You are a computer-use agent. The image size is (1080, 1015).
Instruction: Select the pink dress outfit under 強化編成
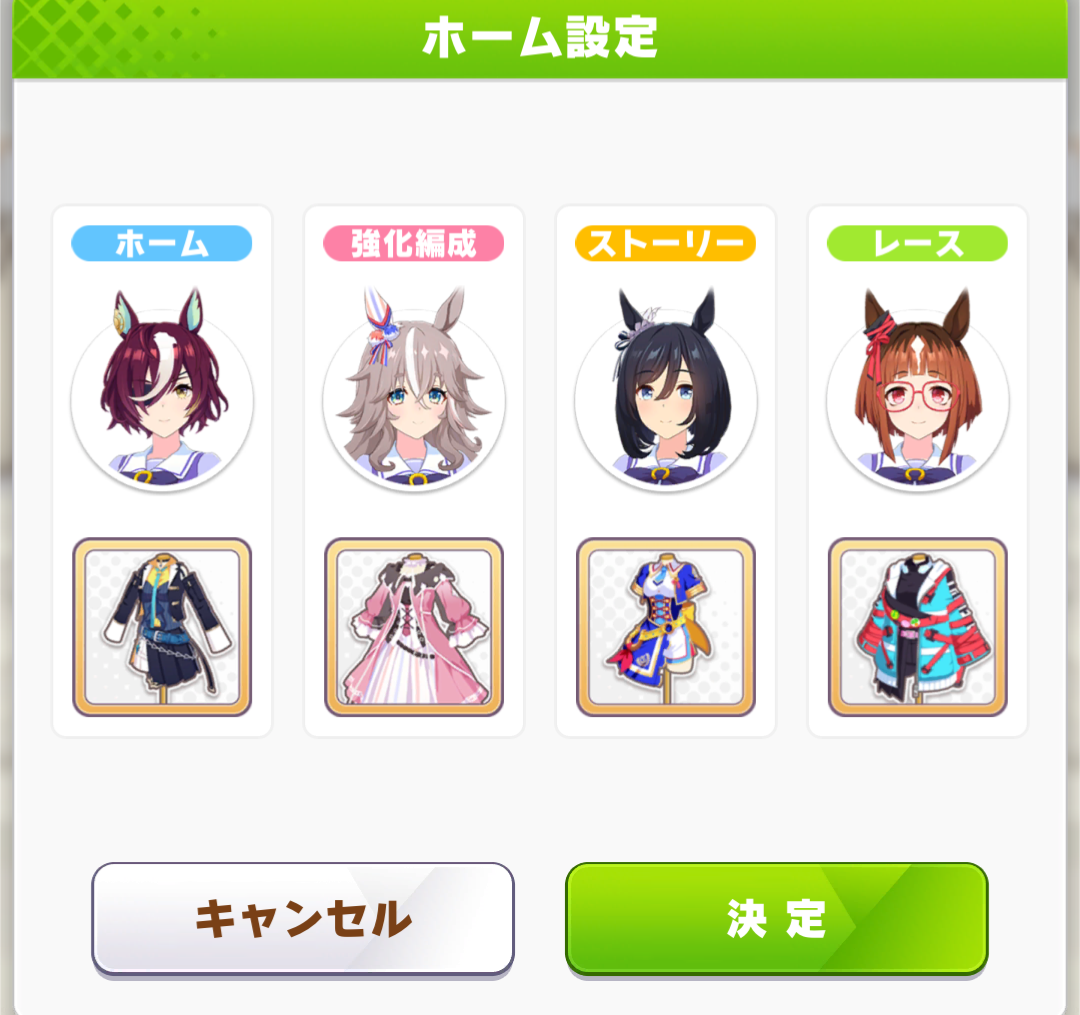pos(414,627)
